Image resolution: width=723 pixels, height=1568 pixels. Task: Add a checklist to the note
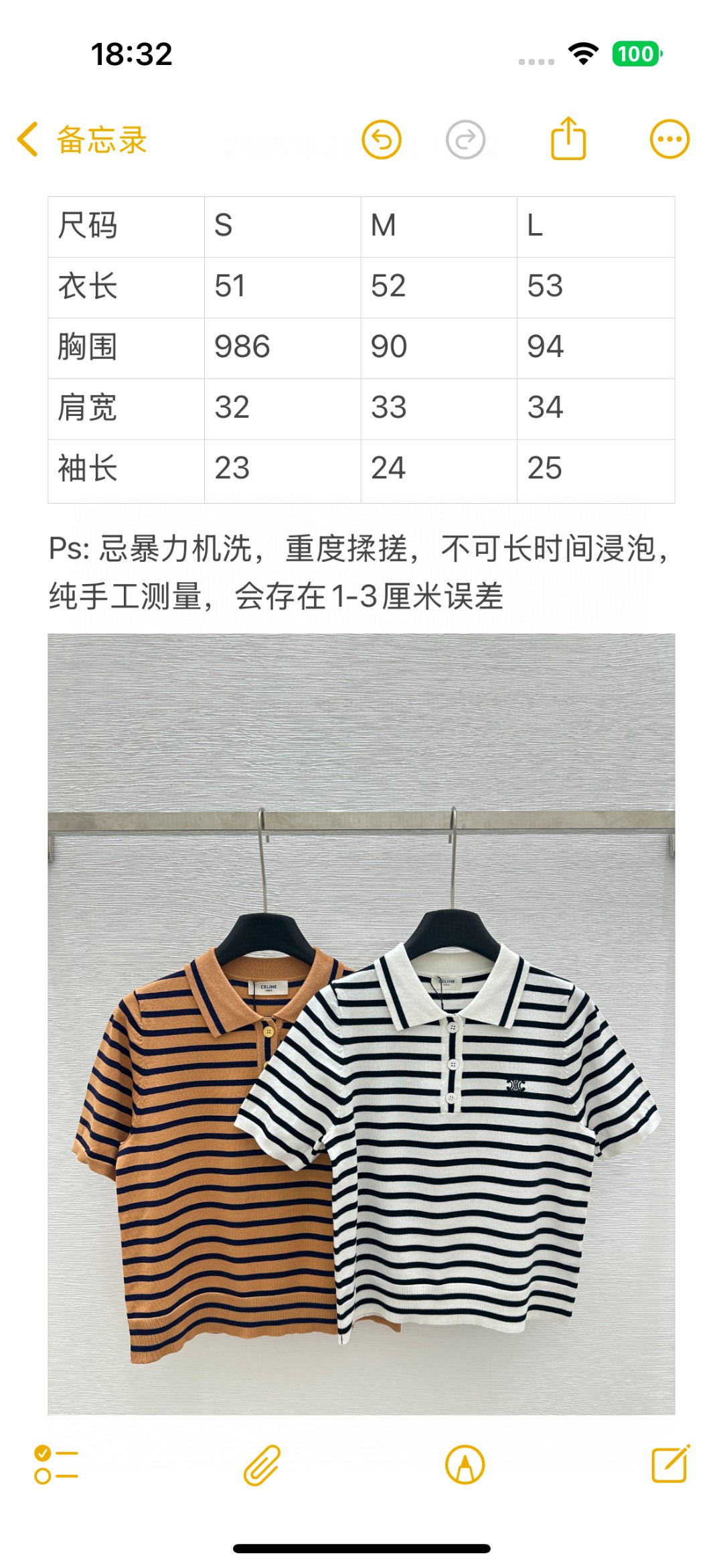pyautogui.click(x=56, y=1465)
